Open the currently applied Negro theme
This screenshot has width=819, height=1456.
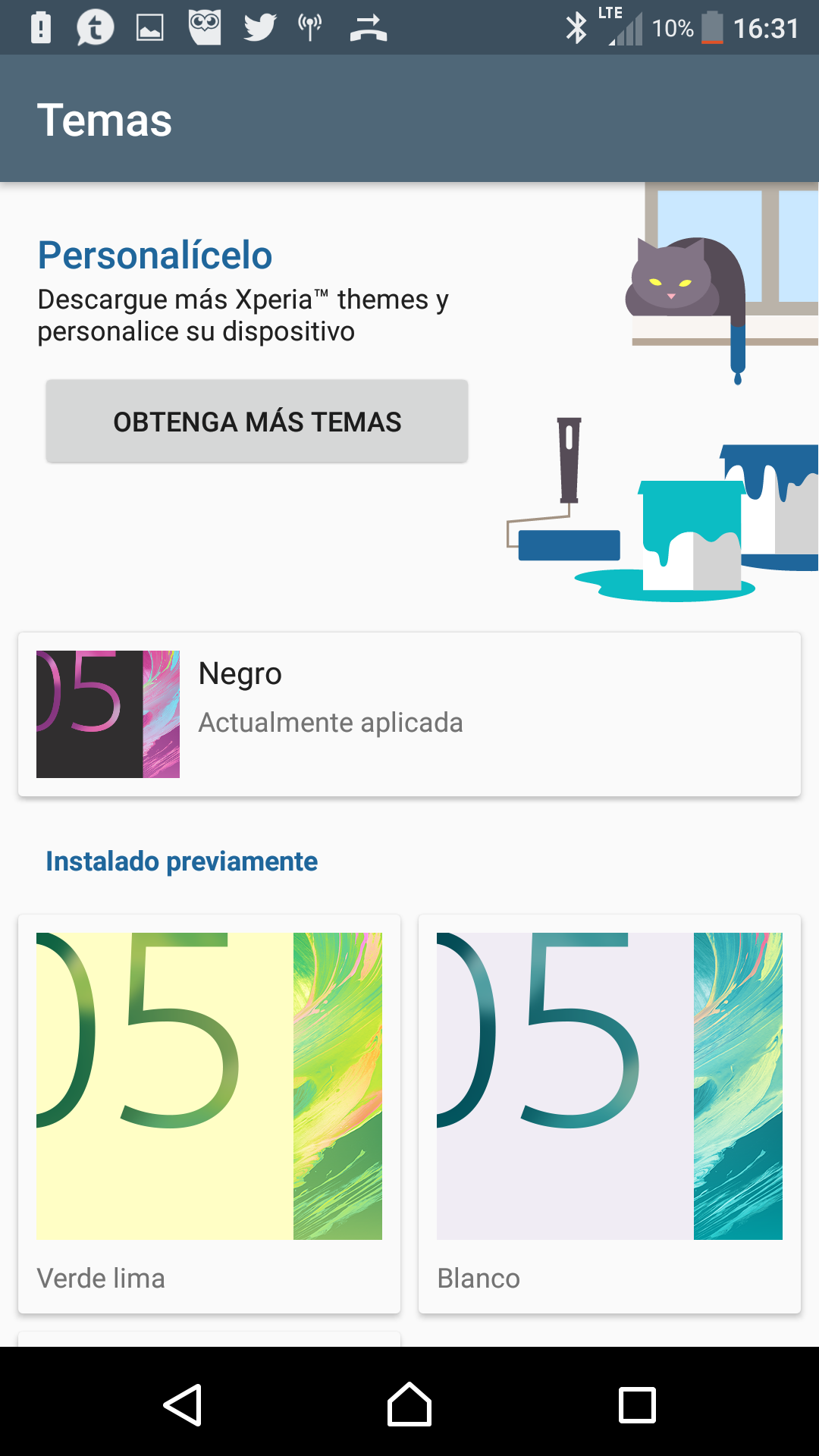409,714
